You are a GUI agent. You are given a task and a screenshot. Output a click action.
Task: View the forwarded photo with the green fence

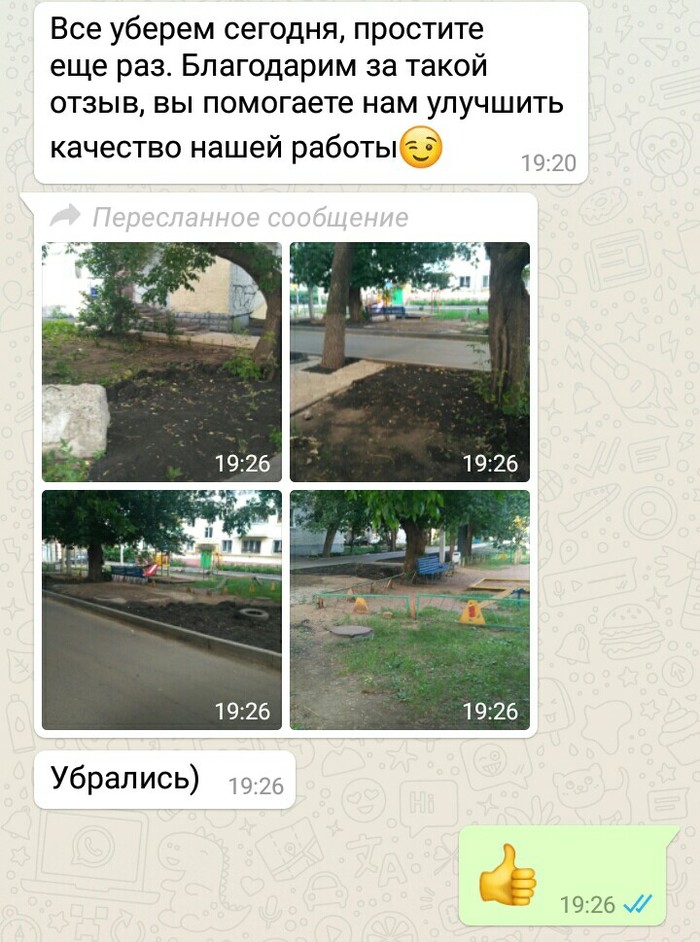point(409,609)
